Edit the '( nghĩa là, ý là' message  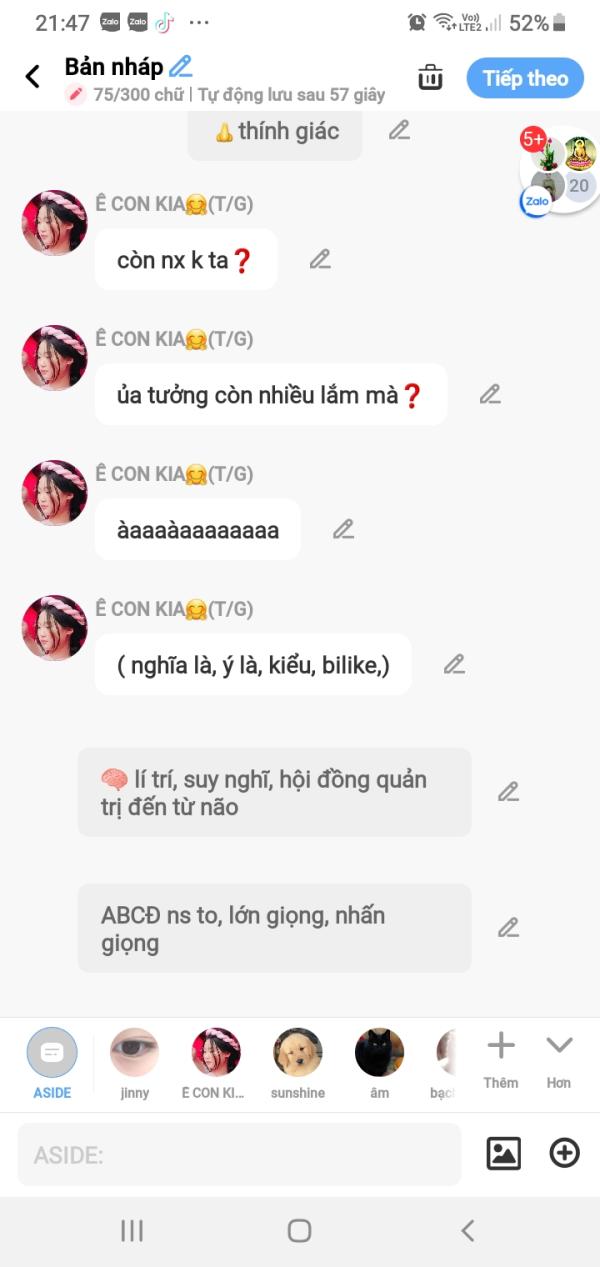point(454,664)
